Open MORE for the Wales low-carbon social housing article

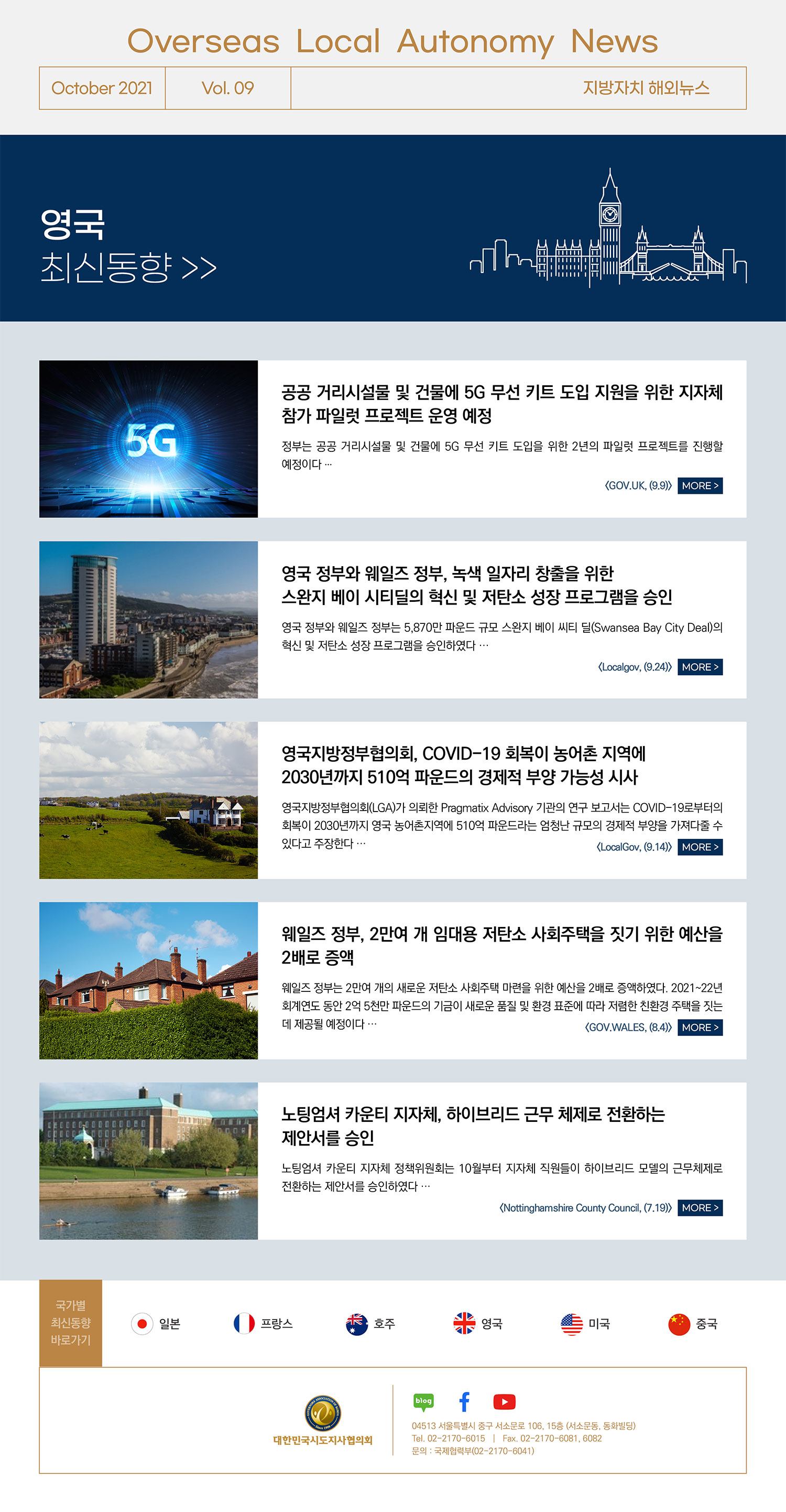click(x=700, y=1027)
